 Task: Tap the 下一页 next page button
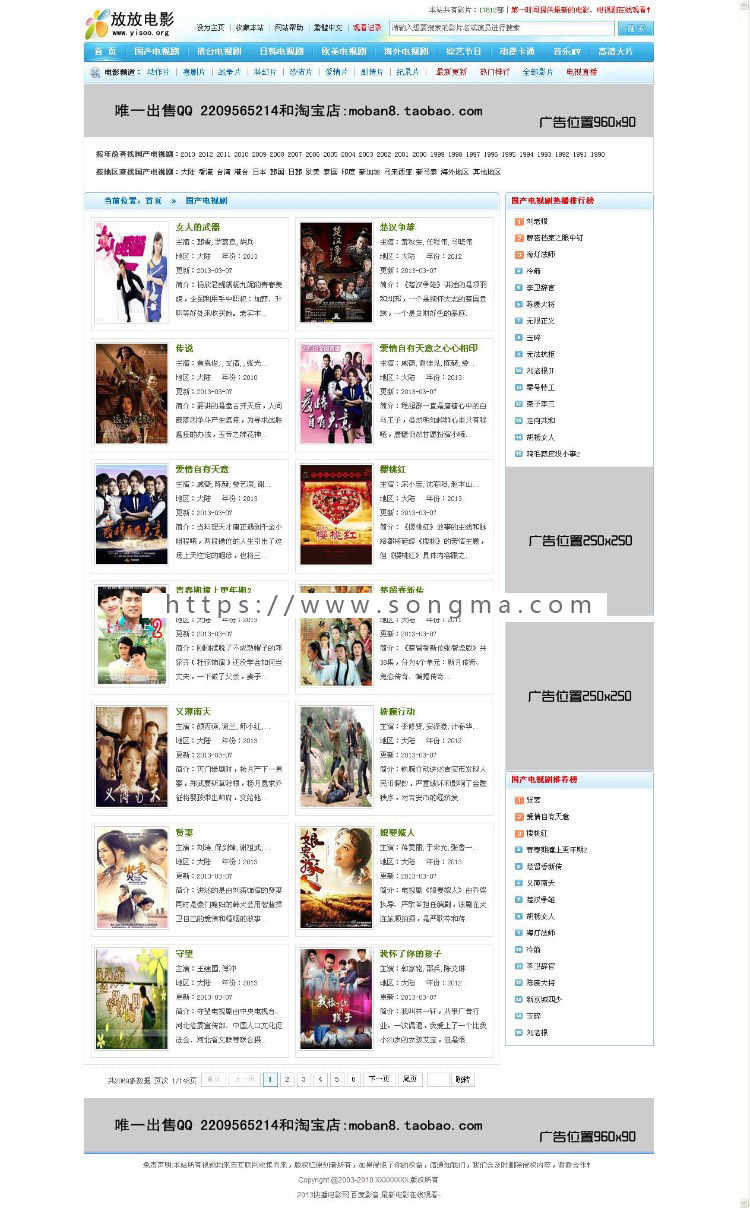[377, 1080]
